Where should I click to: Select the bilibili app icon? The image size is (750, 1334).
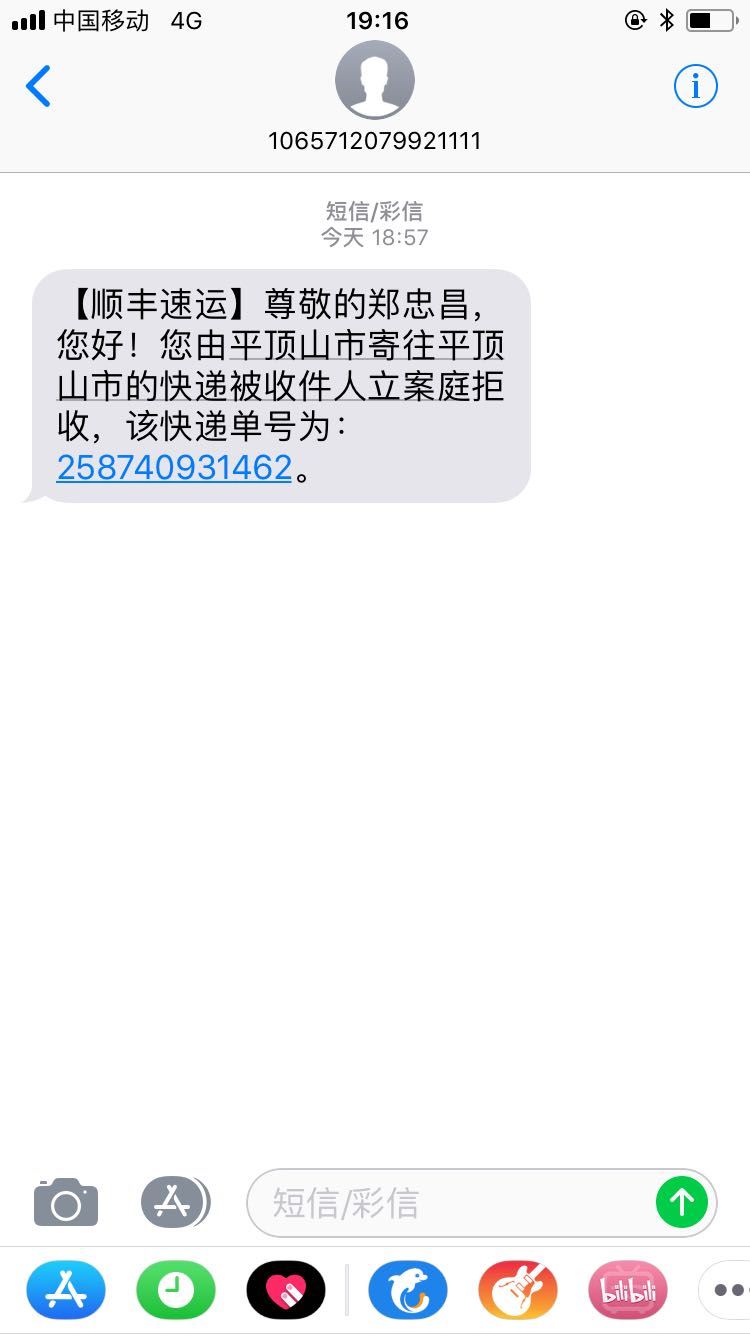coord(627,1290)
